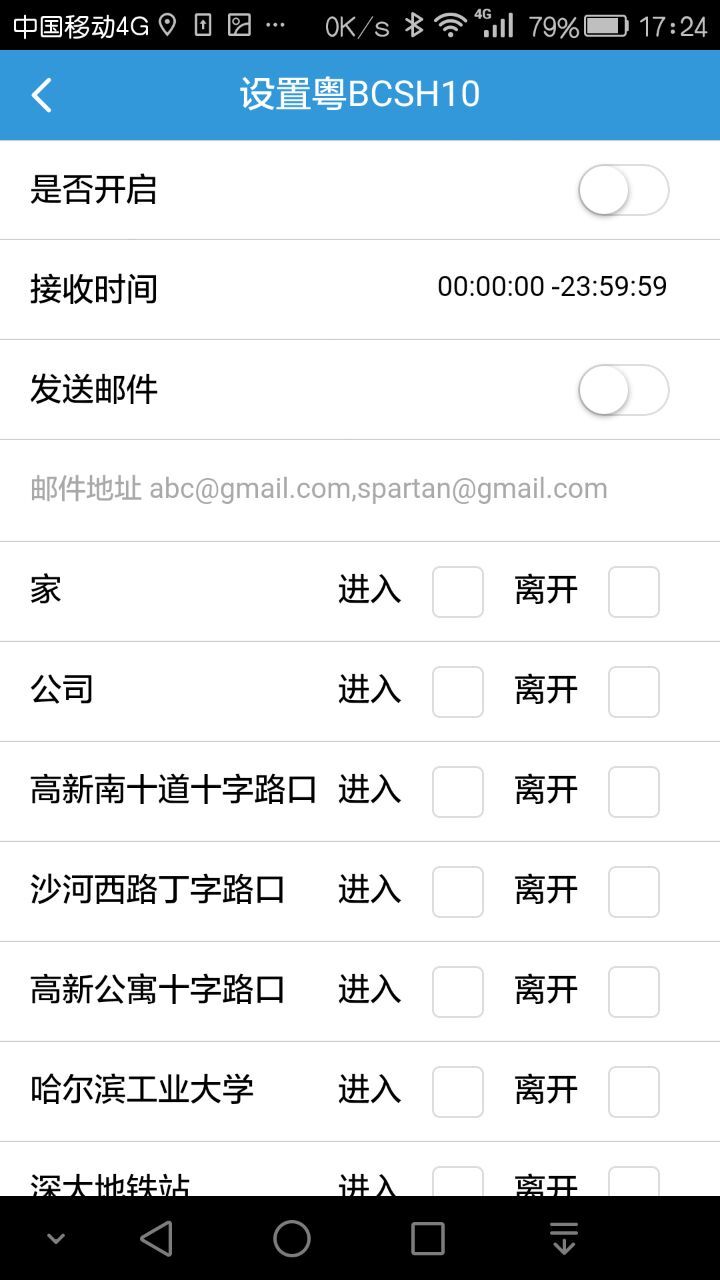Image resolution: width=720 pixels, height=1280 pixels.
Task: Mark 进入 for 沙河西路丁字路口
Action: pos(458,892)
